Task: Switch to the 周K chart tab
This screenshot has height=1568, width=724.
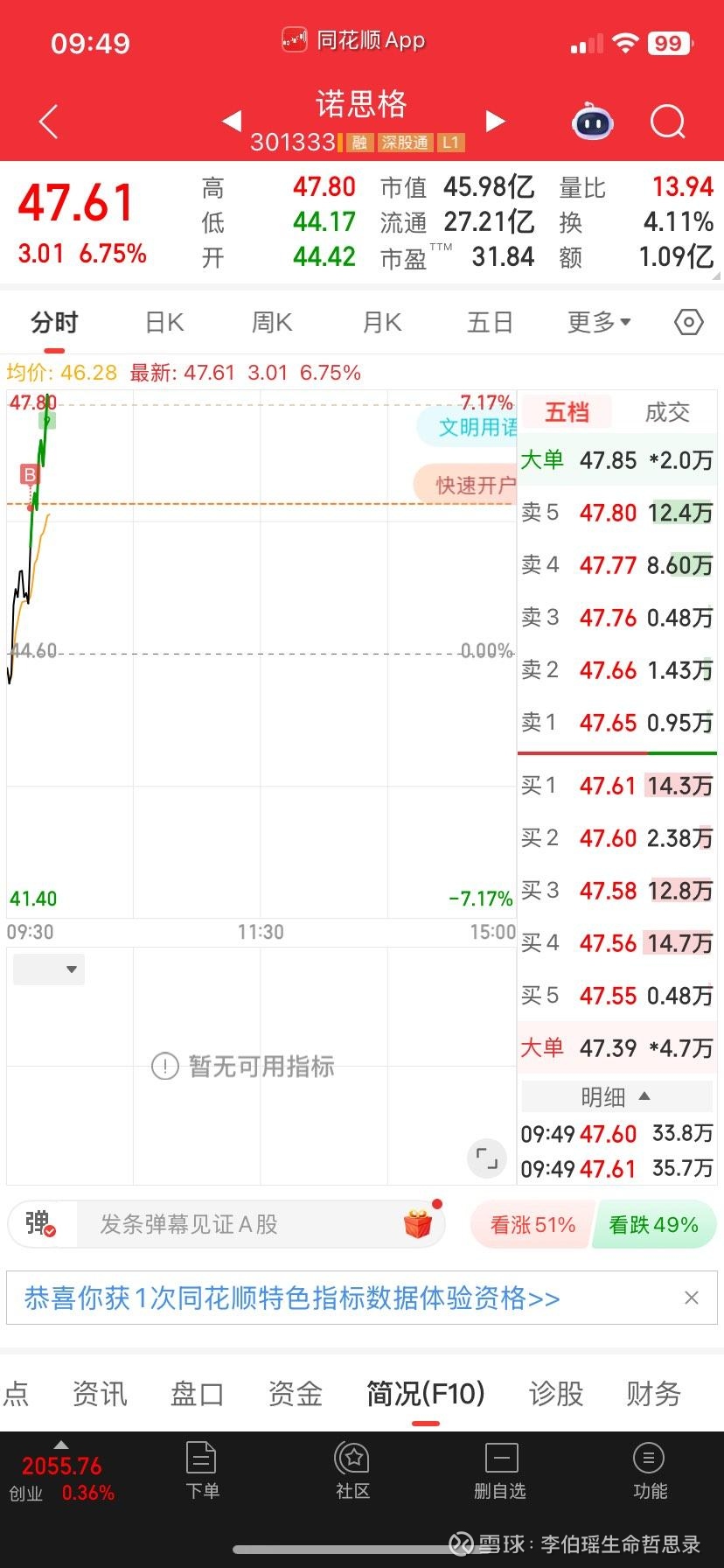Action: pyautogui.click(x=272, y=323)
